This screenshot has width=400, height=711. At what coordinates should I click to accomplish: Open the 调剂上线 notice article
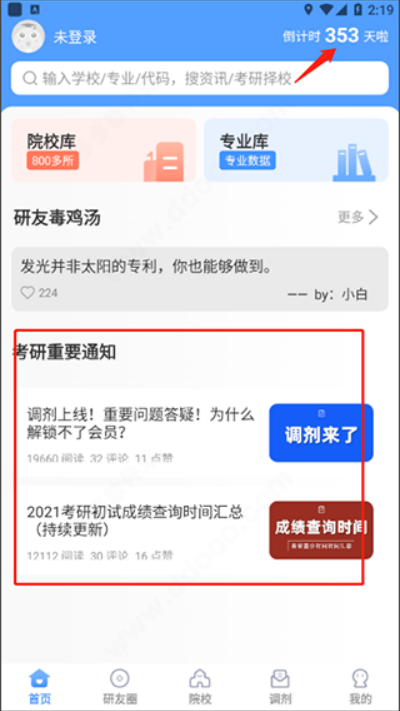[200, 433]
